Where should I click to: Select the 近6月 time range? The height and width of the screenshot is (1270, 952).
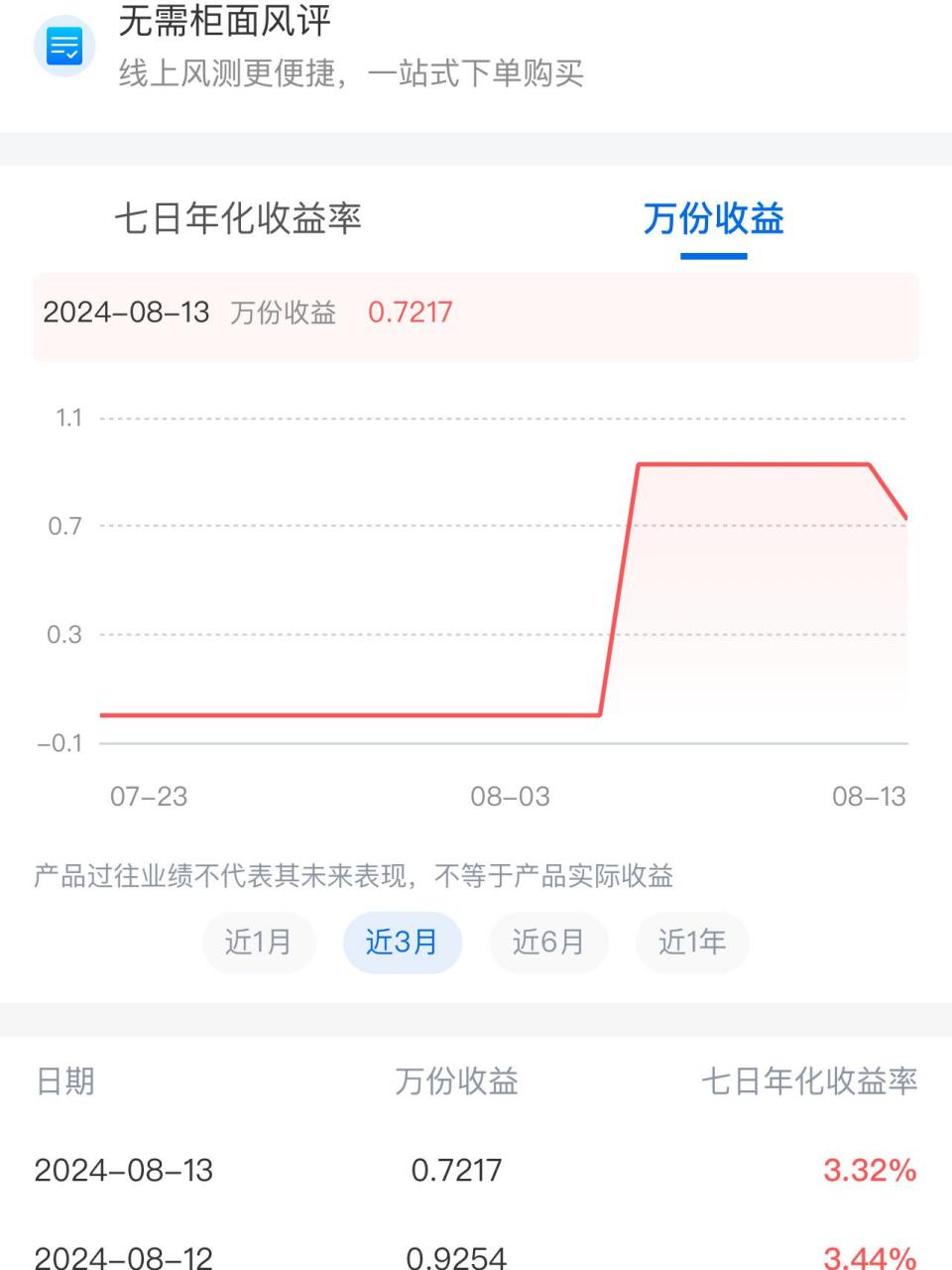tap(548, 943)
